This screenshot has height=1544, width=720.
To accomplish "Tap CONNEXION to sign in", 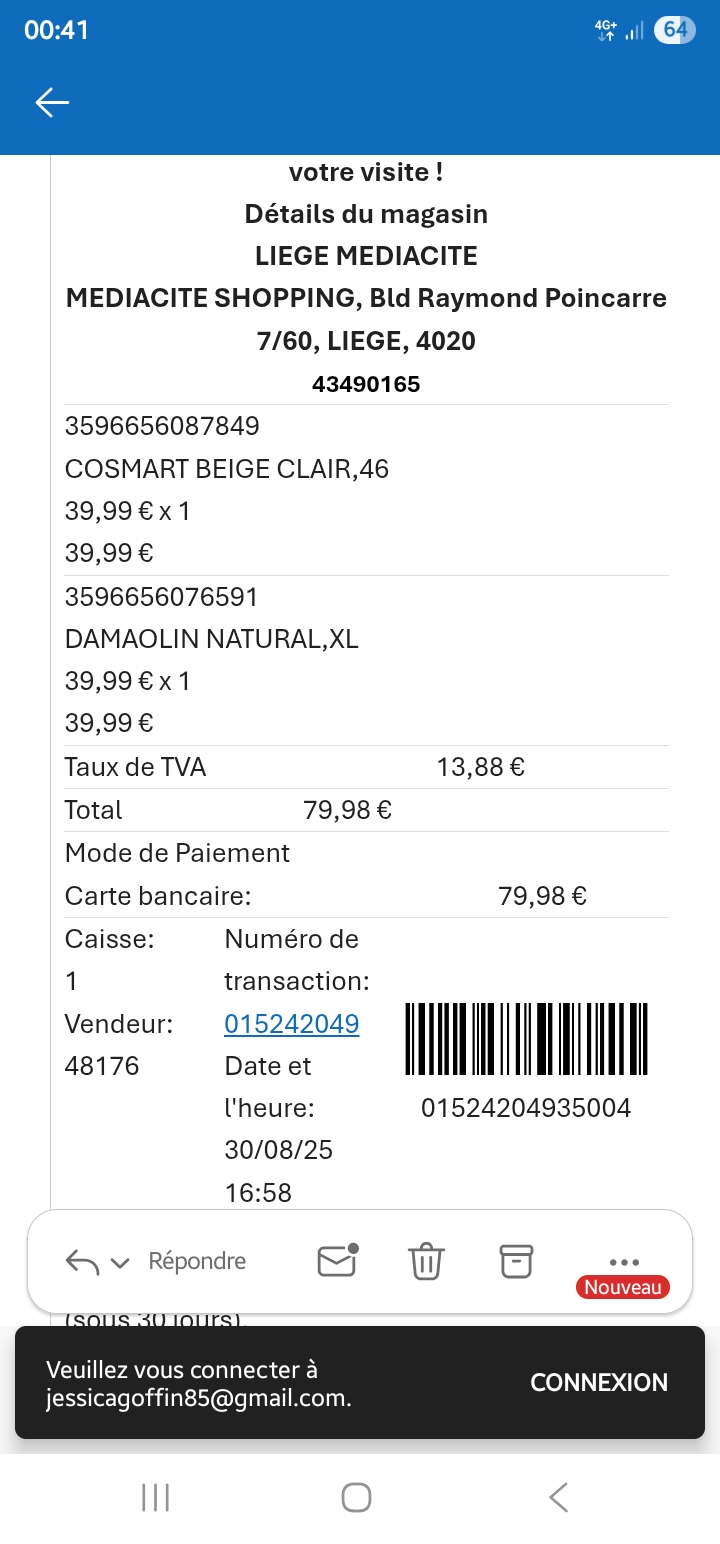I will [x=598, y=1382].
